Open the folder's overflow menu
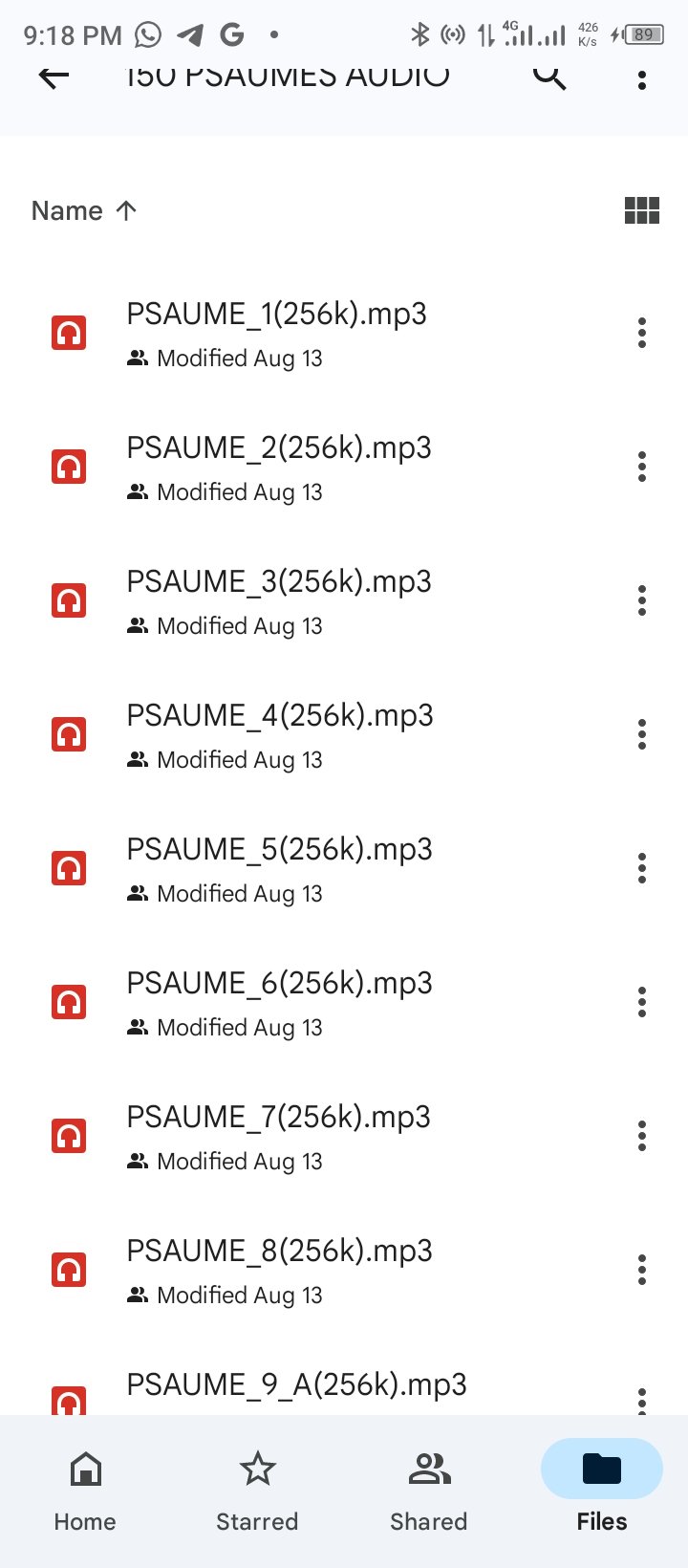Screen dimensions: 688x1568 (642, 79)
